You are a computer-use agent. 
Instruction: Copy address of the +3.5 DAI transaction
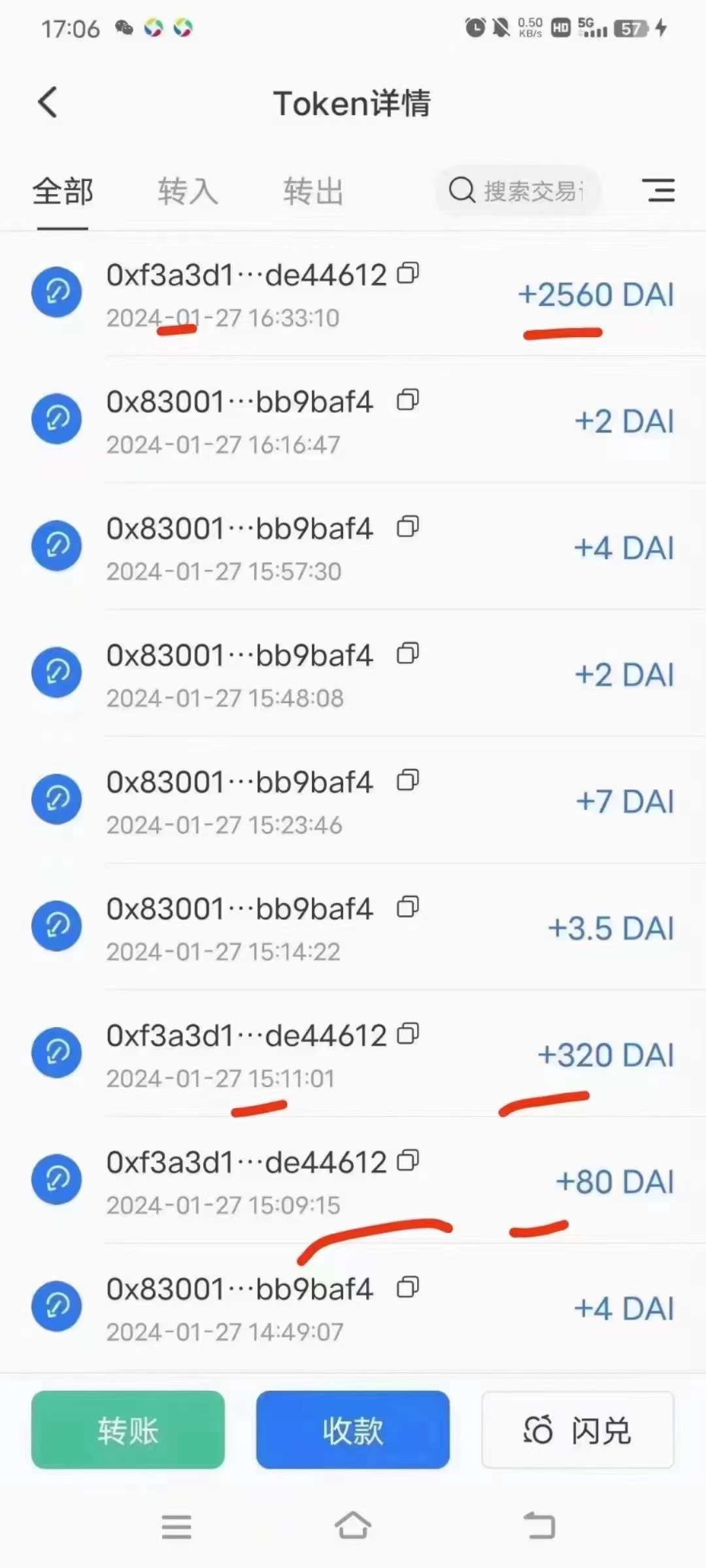click(x=409, y=907)
